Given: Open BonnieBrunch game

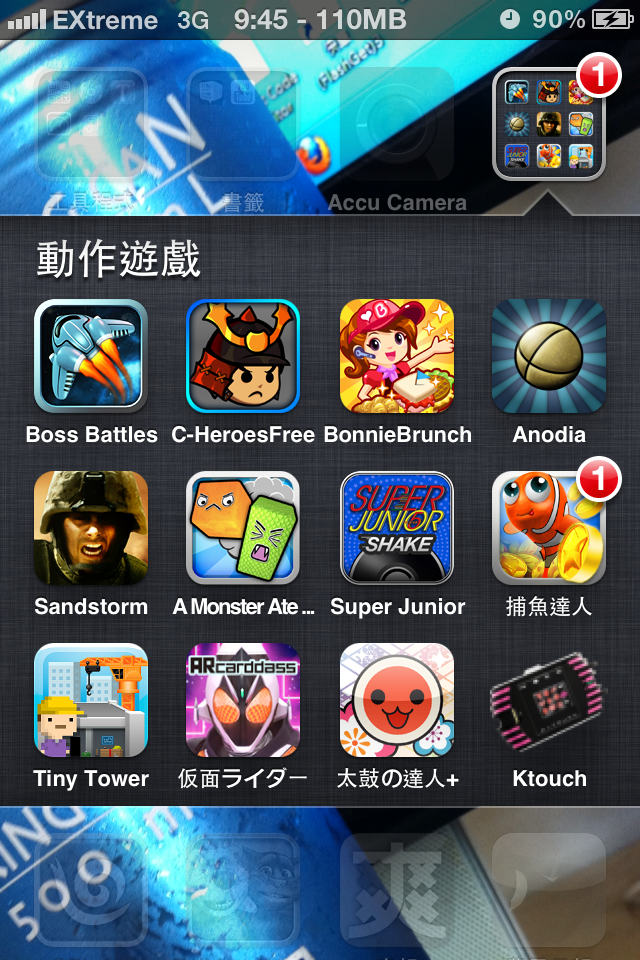Looking at the screenshot, I should 397,356.
